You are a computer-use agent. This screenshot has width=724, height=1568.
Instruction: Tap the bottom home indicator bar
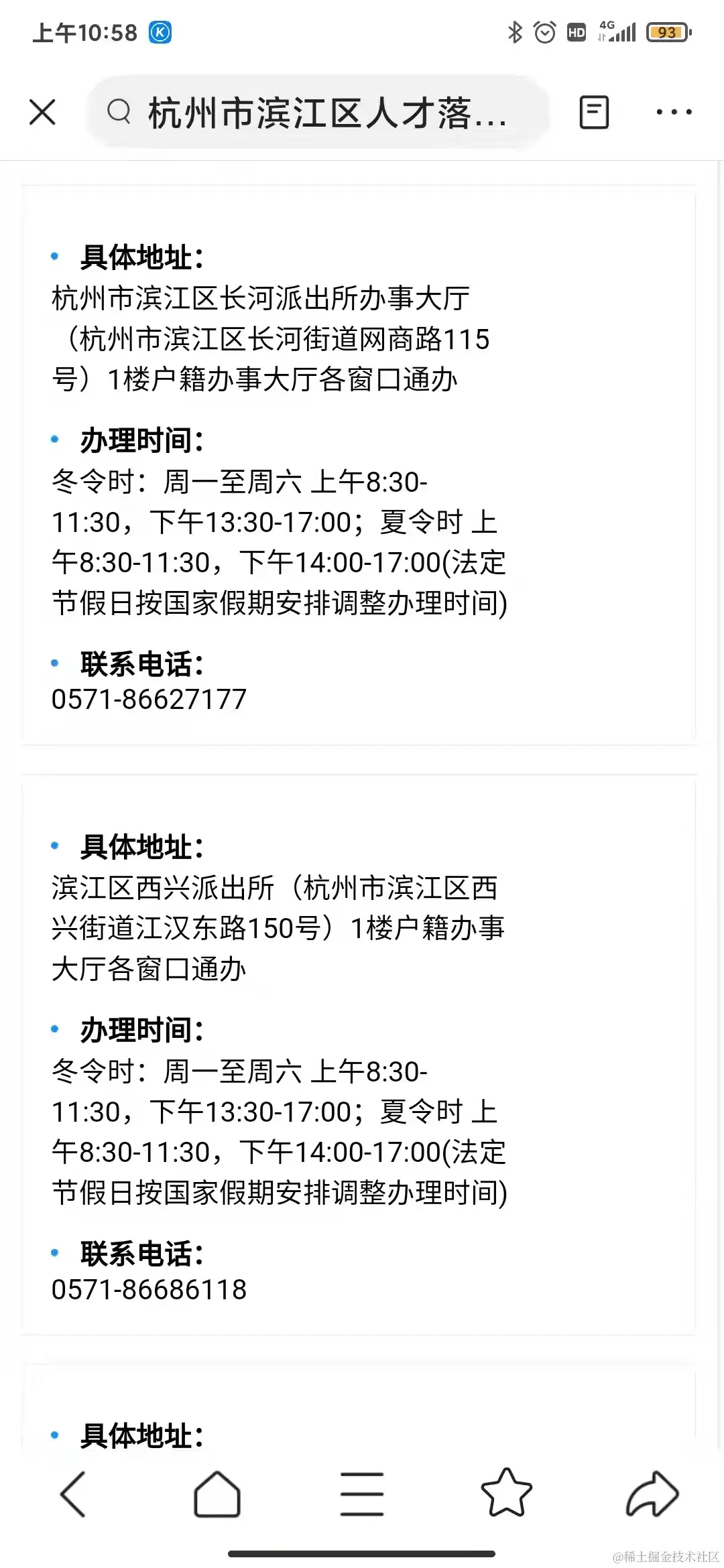(x=362, y=1553)
